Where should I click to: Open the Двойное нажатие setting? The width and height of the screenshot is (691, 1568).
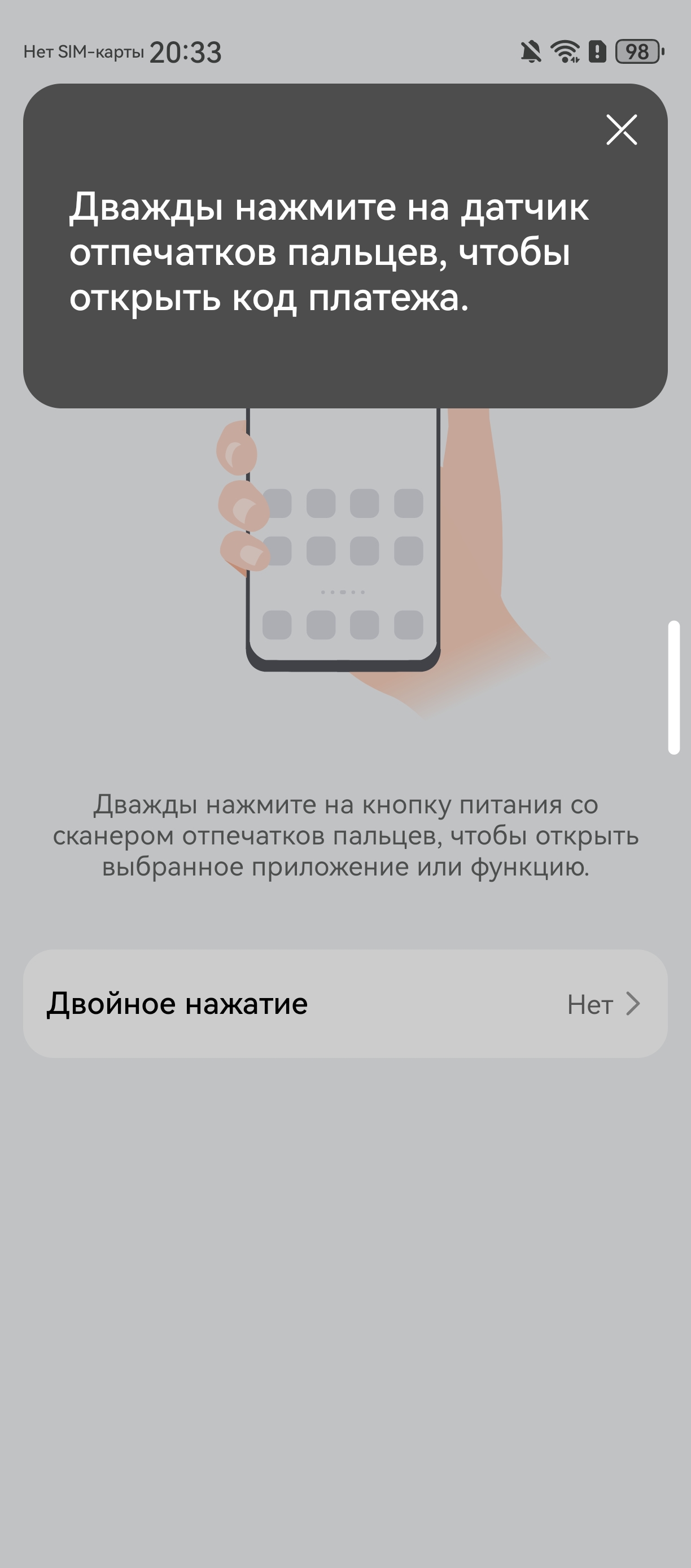pyautogui.click(x=345, y=1004)
